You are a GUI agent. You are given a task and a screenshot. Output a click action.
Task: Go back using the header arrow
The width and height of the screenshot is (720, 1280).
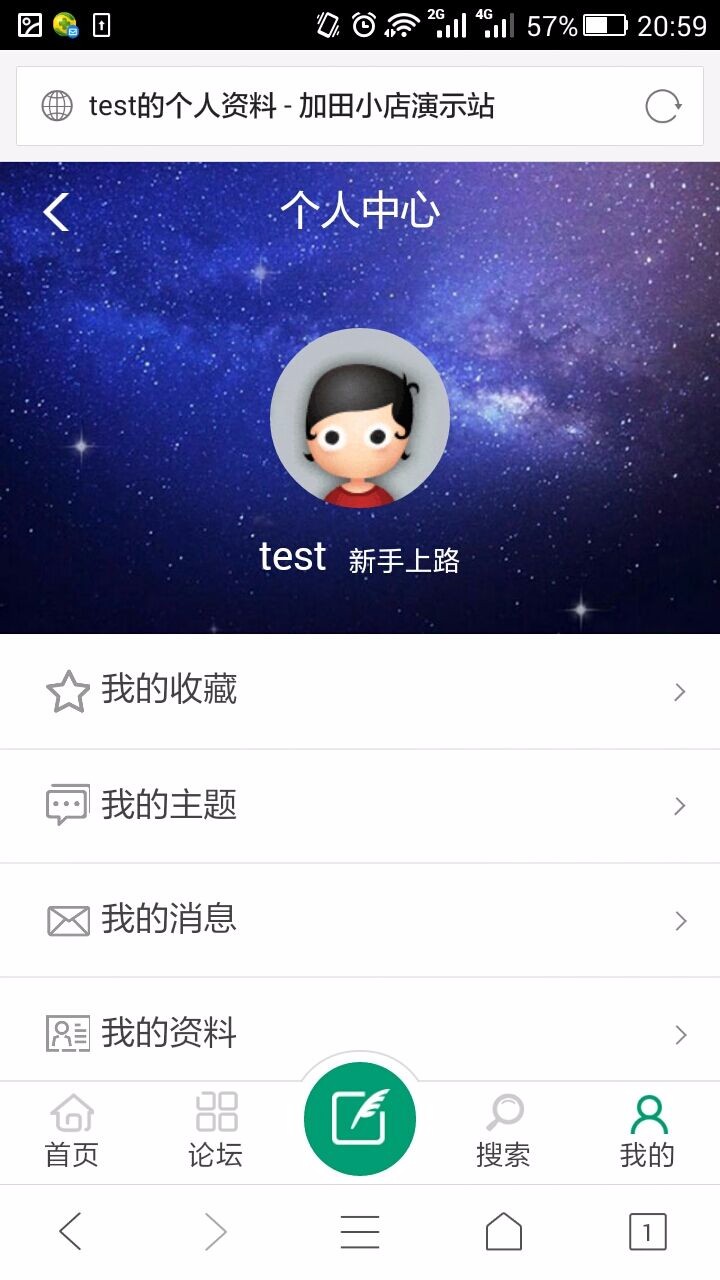click(57, 212)
